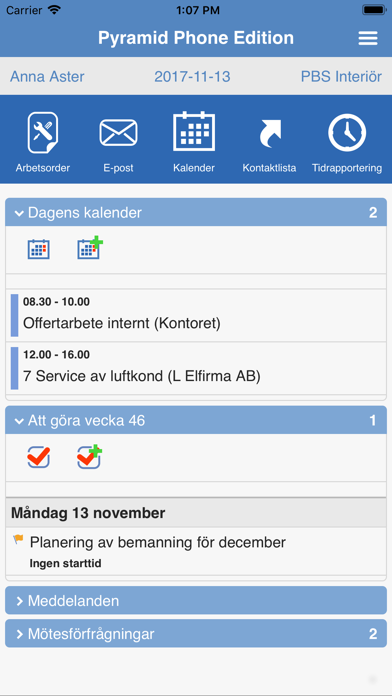
Task: Add a new calendar event
Action: point(89,248)
